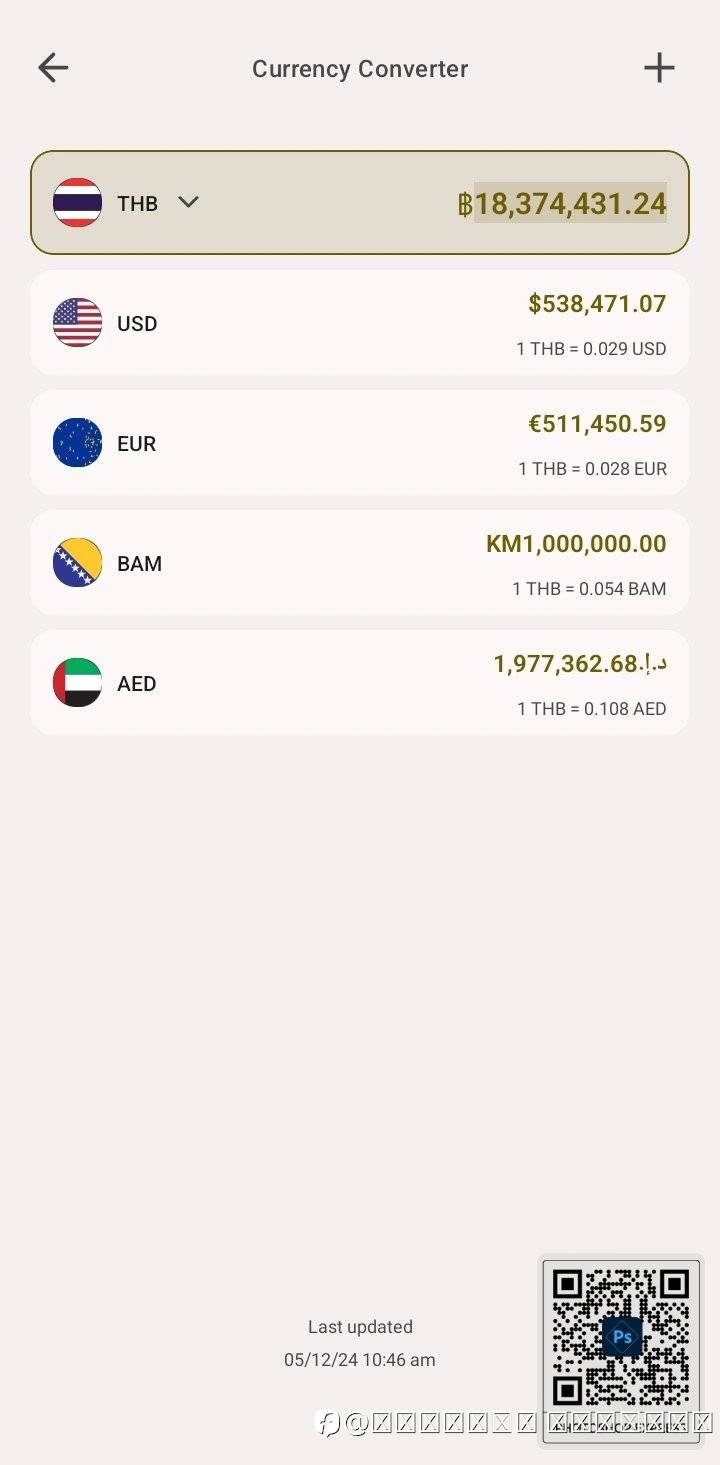Edit the THB amount field
Screen dimensions: 720x1465
(562, 203)
